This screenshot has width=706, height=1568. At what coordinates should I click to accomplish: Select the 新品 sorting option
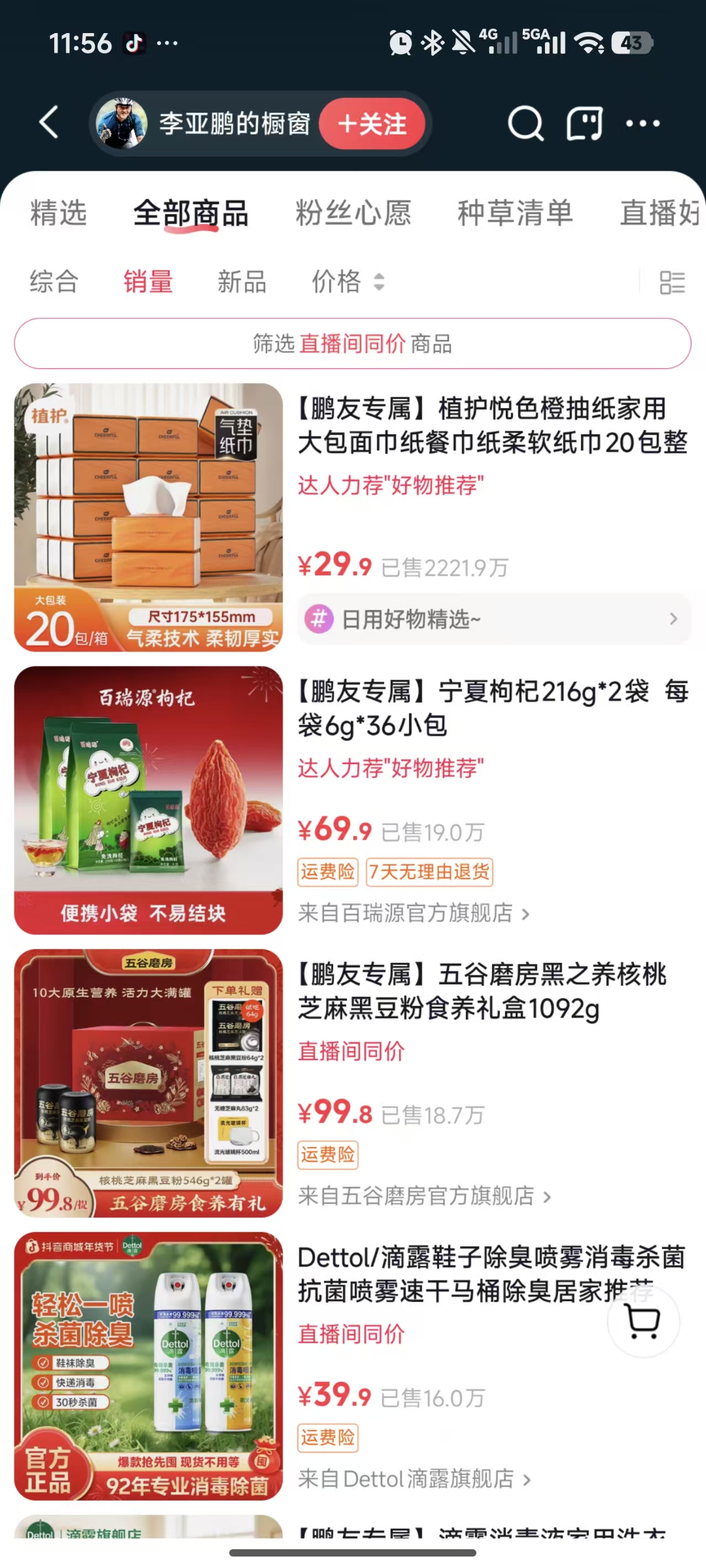(242, 282)
